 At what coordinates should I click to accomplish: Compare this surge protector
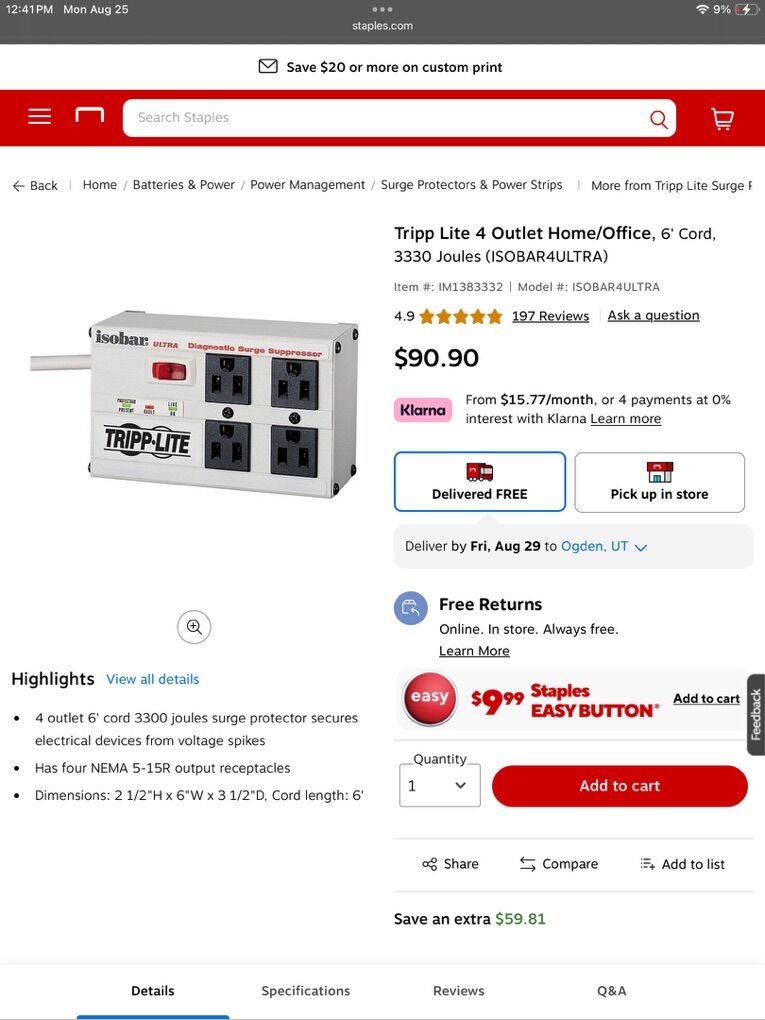(558, 863)
